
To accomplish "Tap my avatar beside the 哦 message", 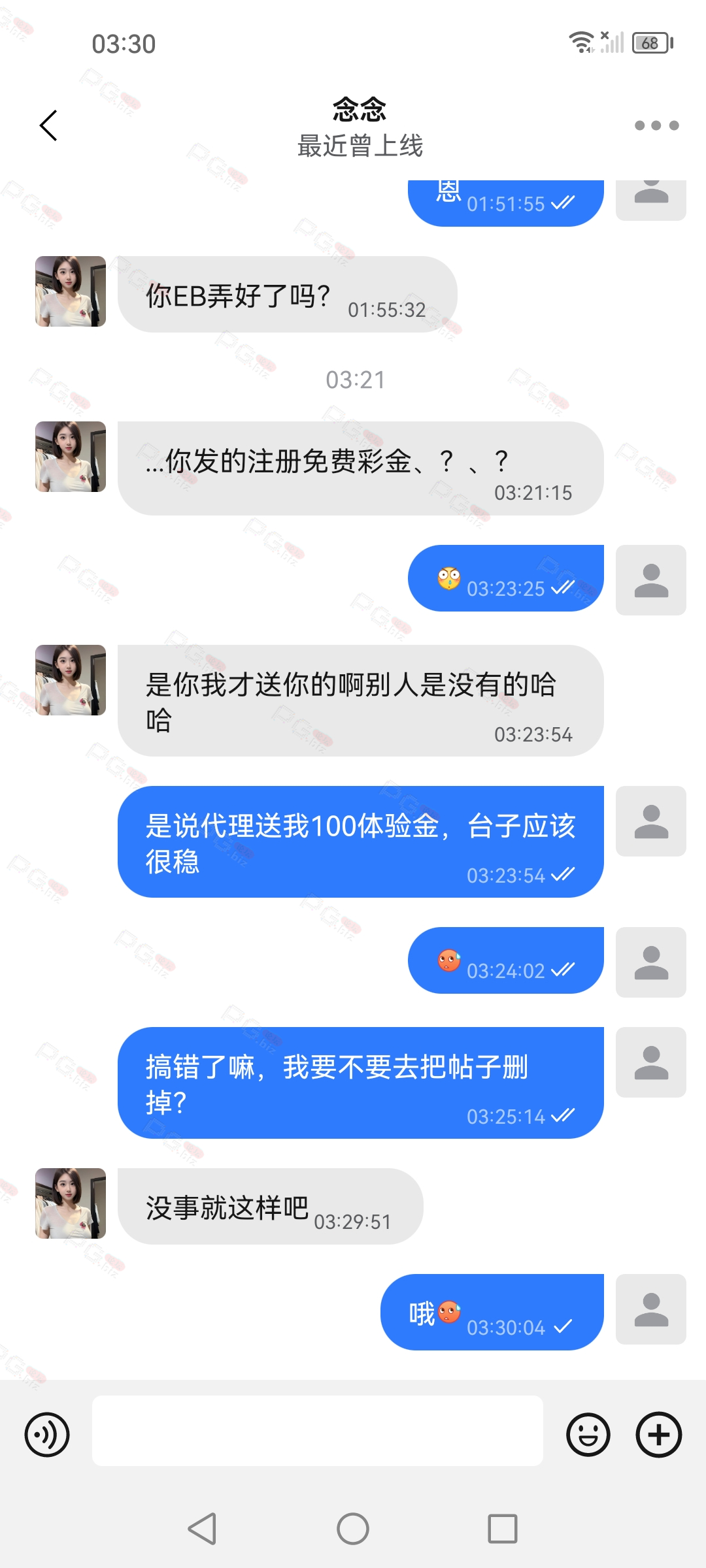I will pos(651,1309).
